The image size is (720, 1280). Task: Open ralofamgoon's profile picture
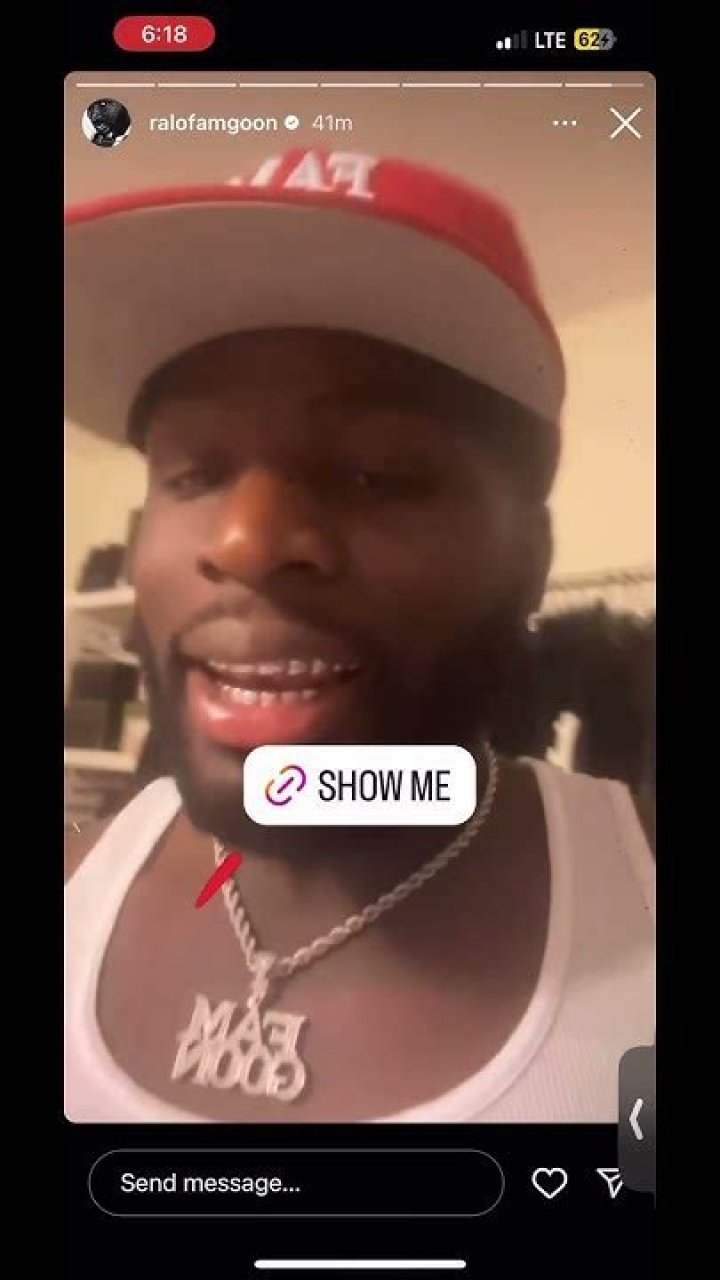pos(106,123)
